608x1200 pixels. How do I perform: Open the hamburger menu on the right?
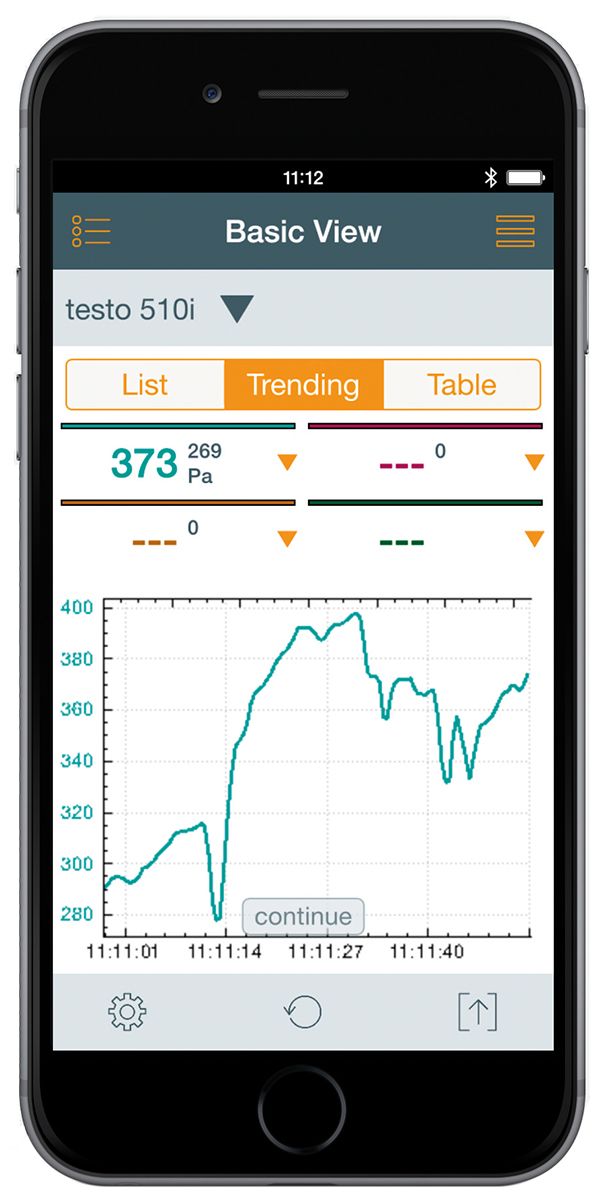515,232
